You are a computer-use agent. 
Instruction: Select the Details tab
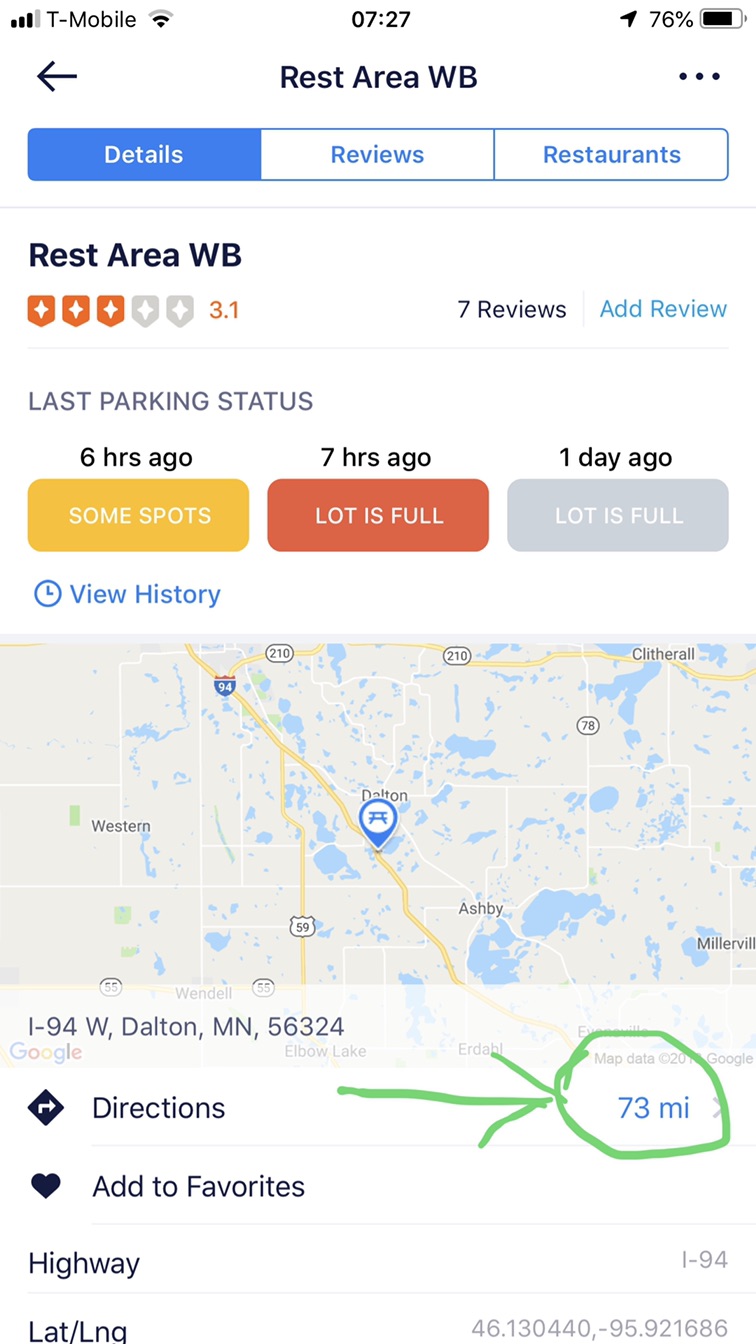click(x=144, y=155)
